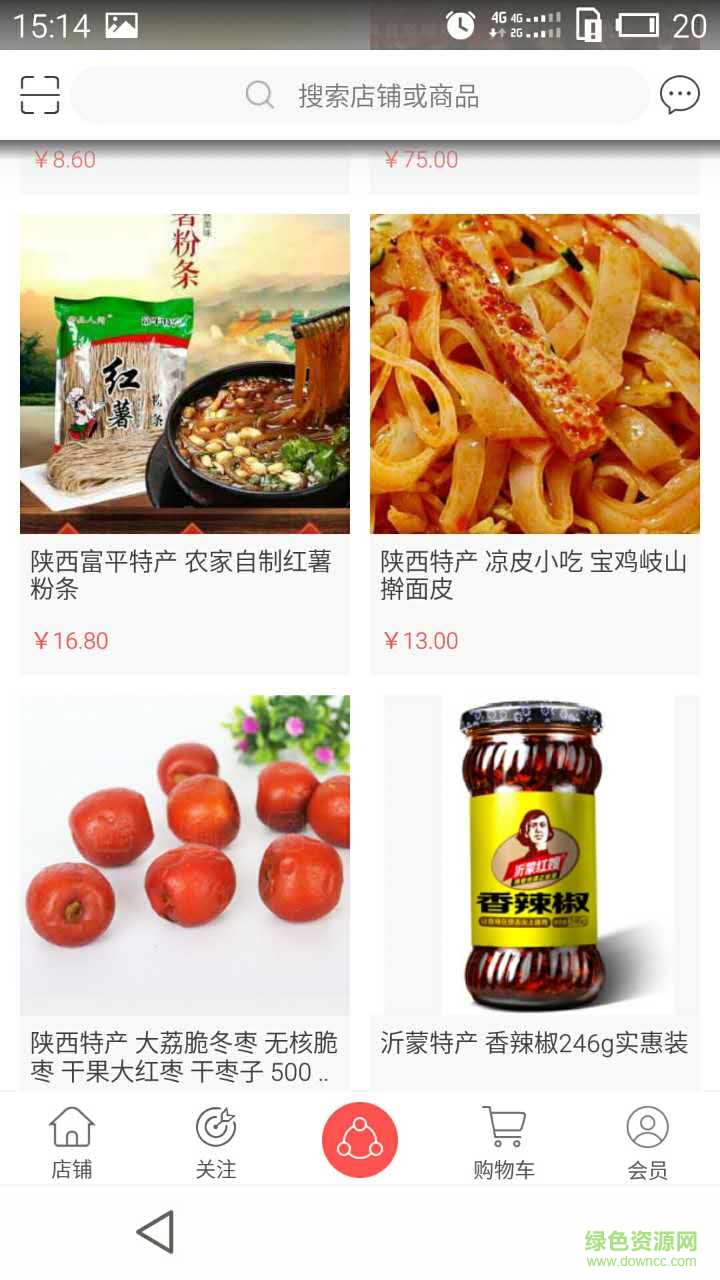Open the messages chat bubble icon
The image size is (720, 1280).
pyautogui.click(x=680, y=95)
